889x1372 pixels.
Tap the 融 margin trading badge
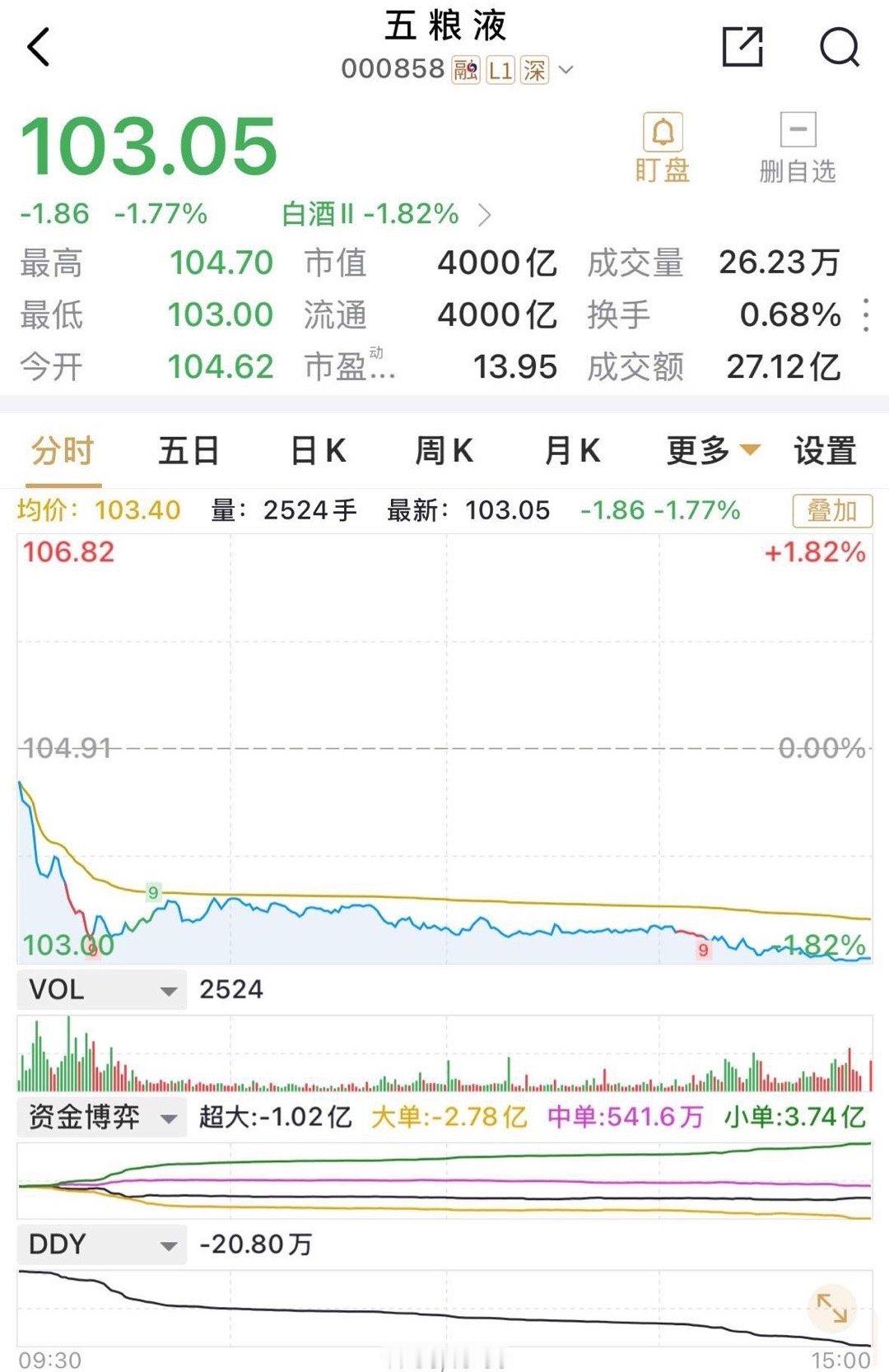[462, 72]
